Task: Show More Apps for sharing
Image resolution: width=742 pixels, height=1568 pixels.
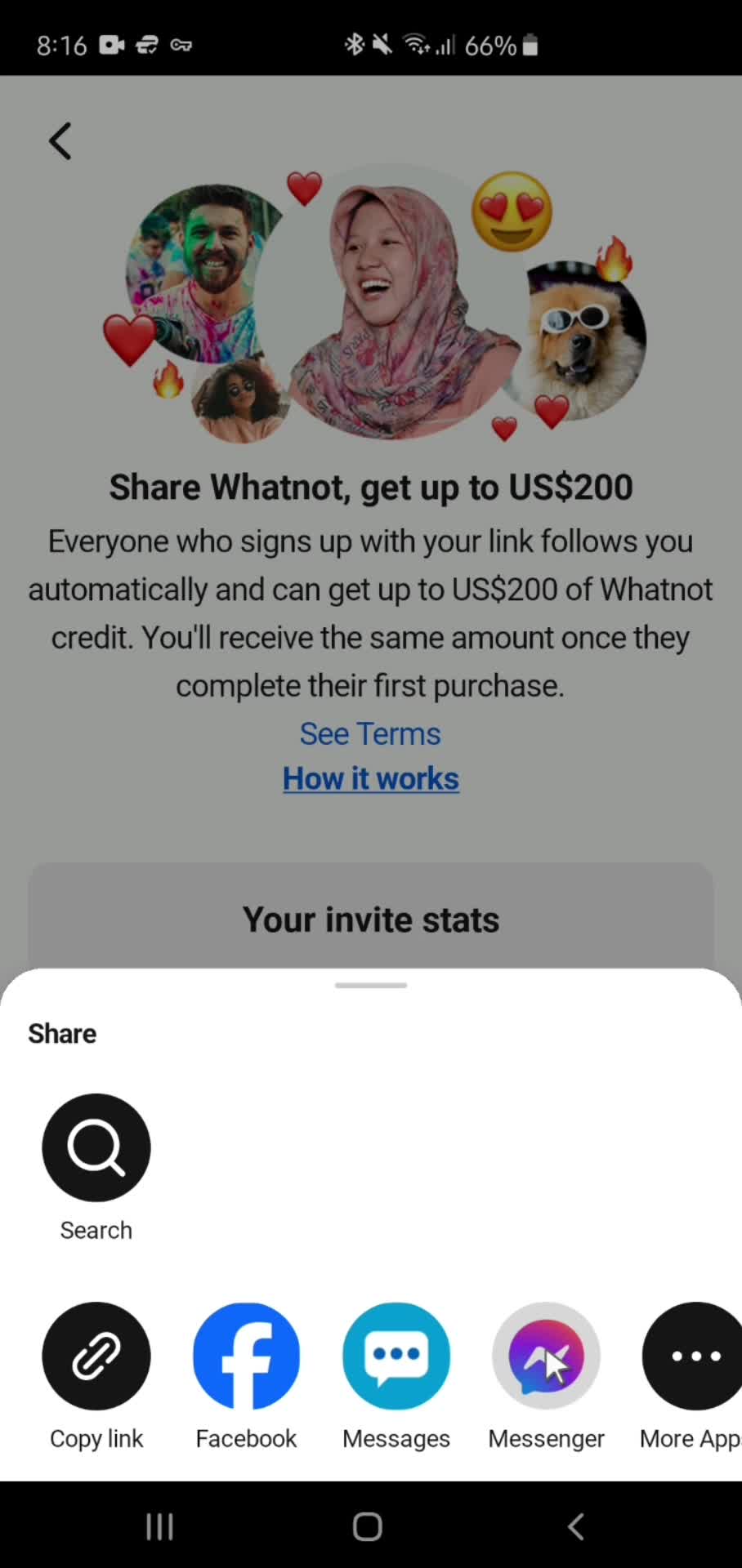Action: coord(693,1356)
